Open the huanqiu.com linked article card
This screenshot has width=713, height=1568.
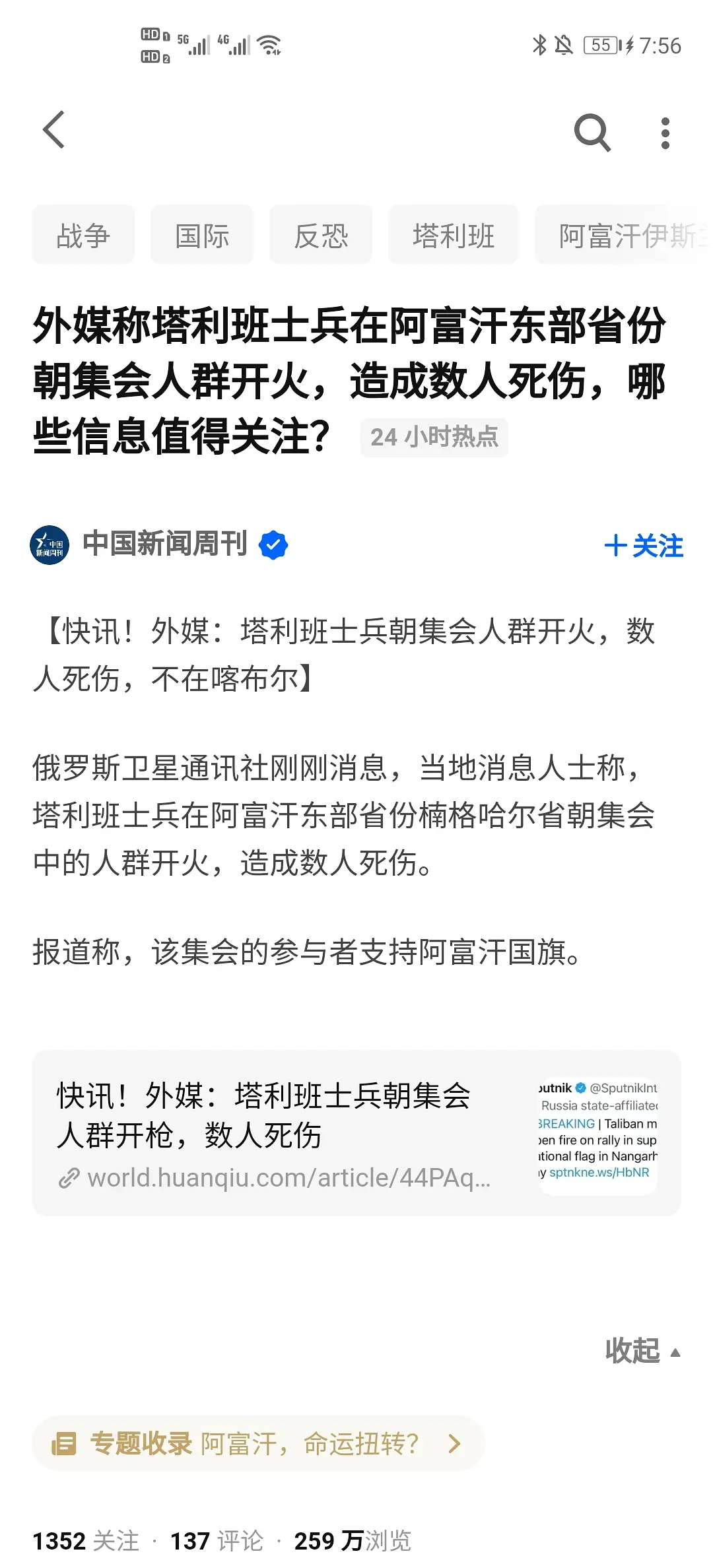coord(356,1132)
